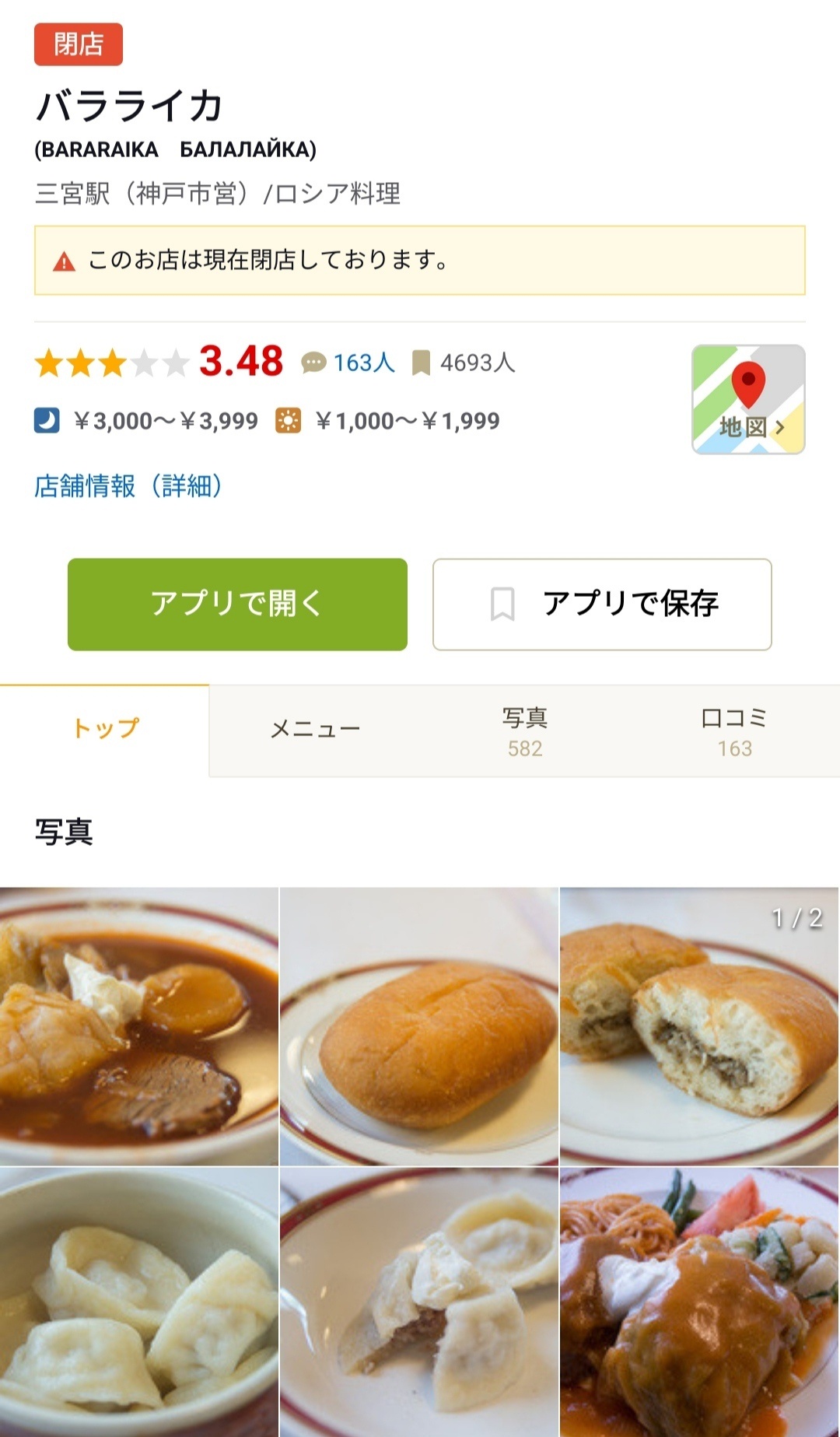Open the beef stew soup photo
Image resolution: width=840 pixels, height=1437 pixels.
[138, 1025]
